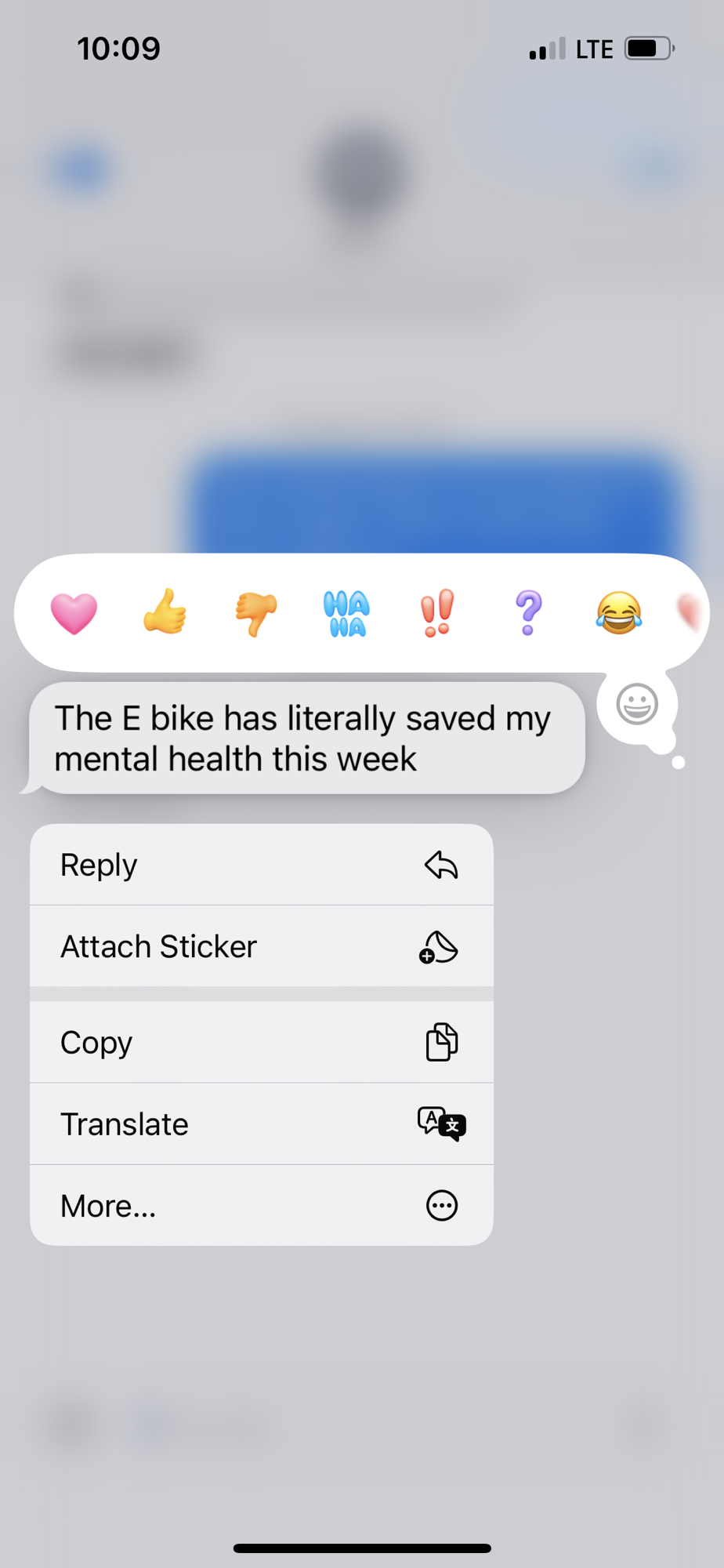Open the emoji picker smiley button

pyautogui.click(x=636, y=704)
